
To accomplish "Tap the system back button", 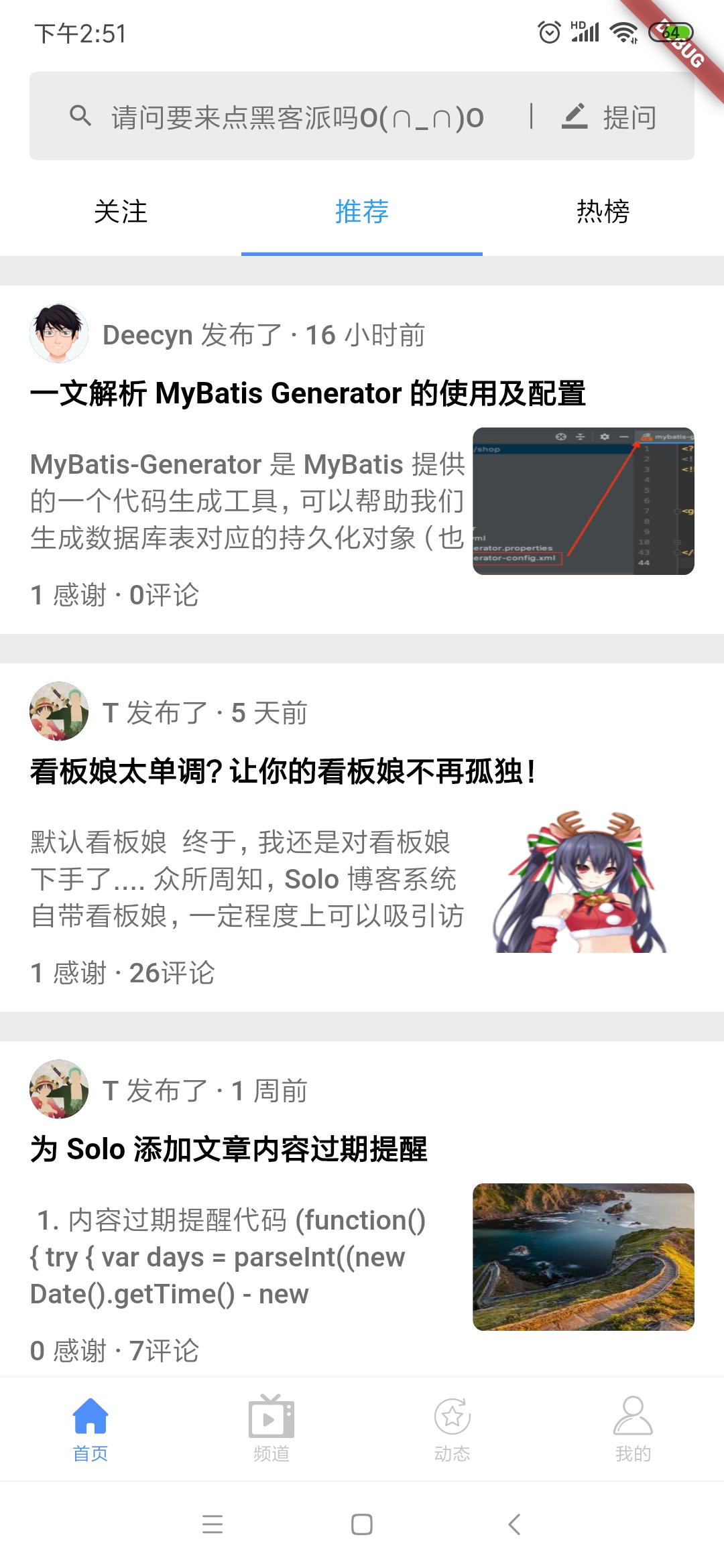I will 514,1524.
